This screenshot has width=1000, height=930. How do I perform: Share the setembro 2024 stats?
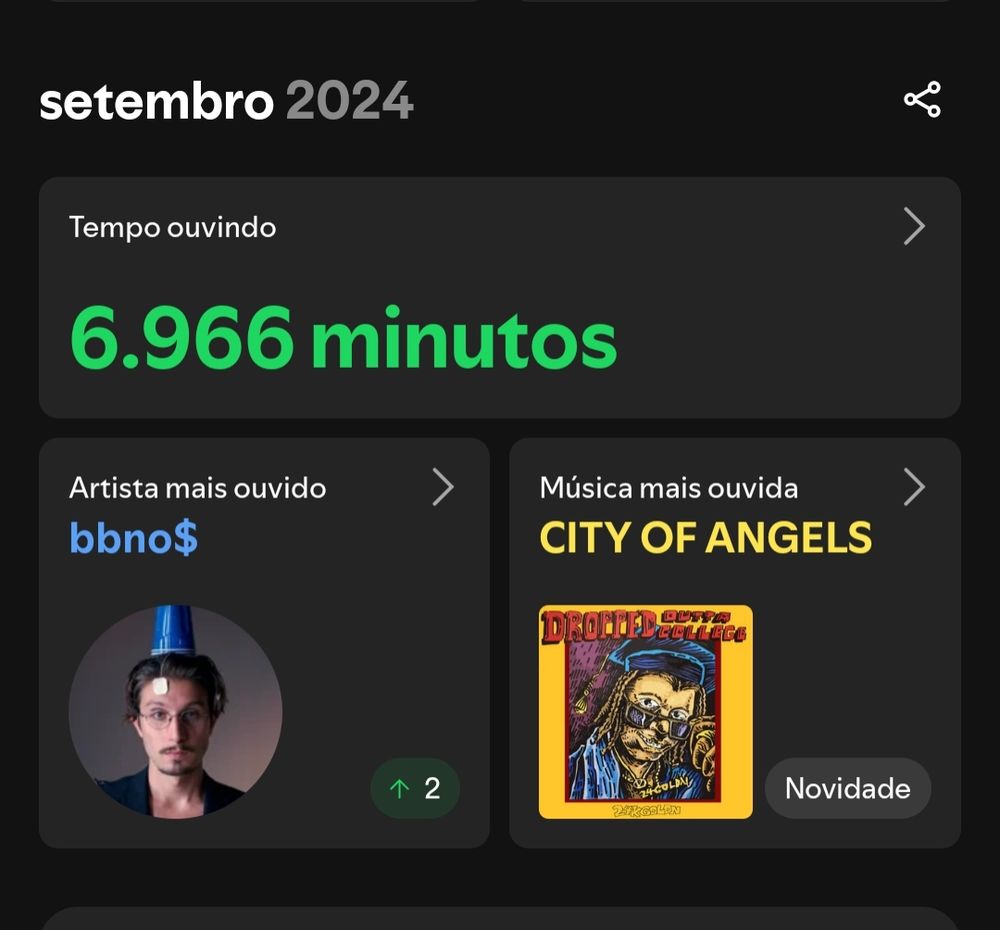pyautogui.click(x=922, y=100)
